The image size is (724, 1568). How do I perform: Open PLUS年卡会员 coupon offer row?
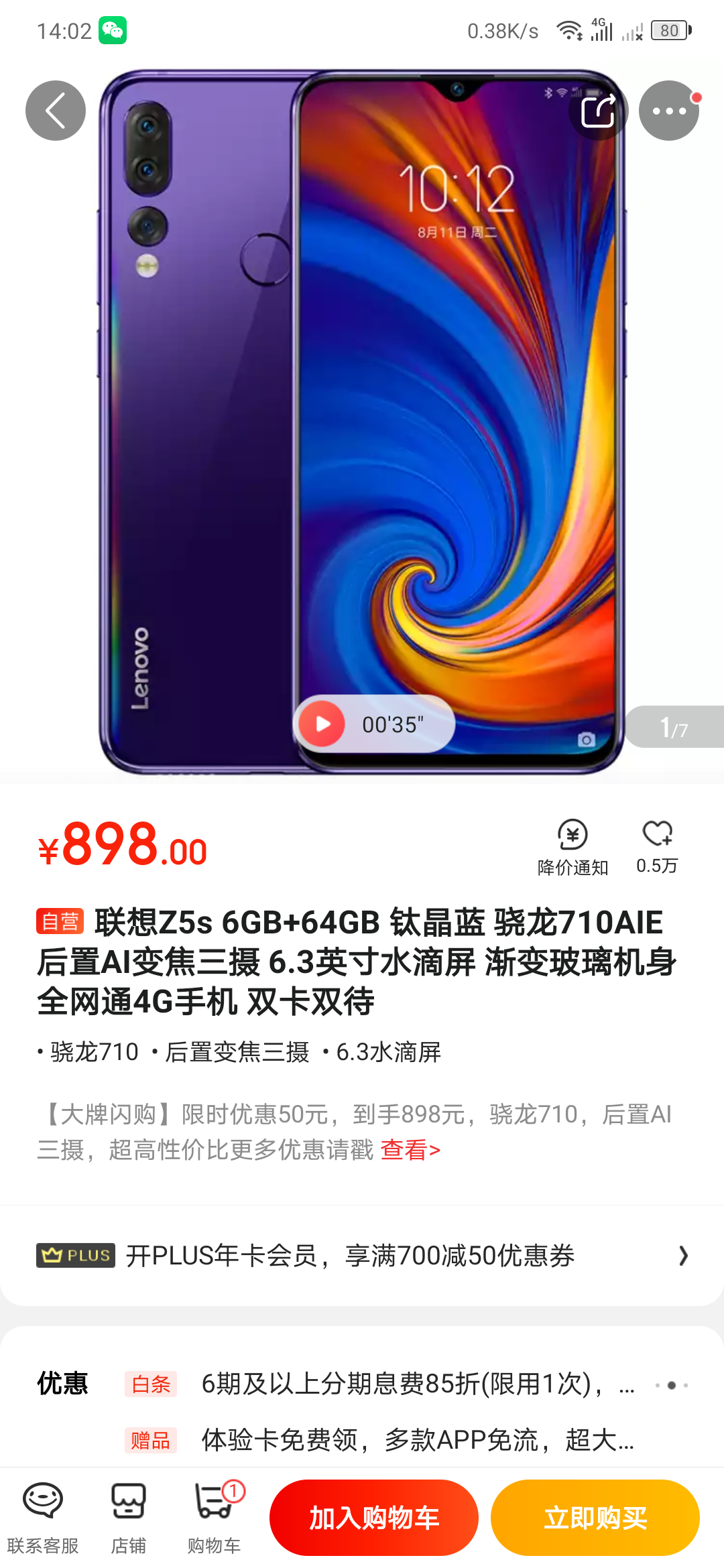click(362, 1256)
